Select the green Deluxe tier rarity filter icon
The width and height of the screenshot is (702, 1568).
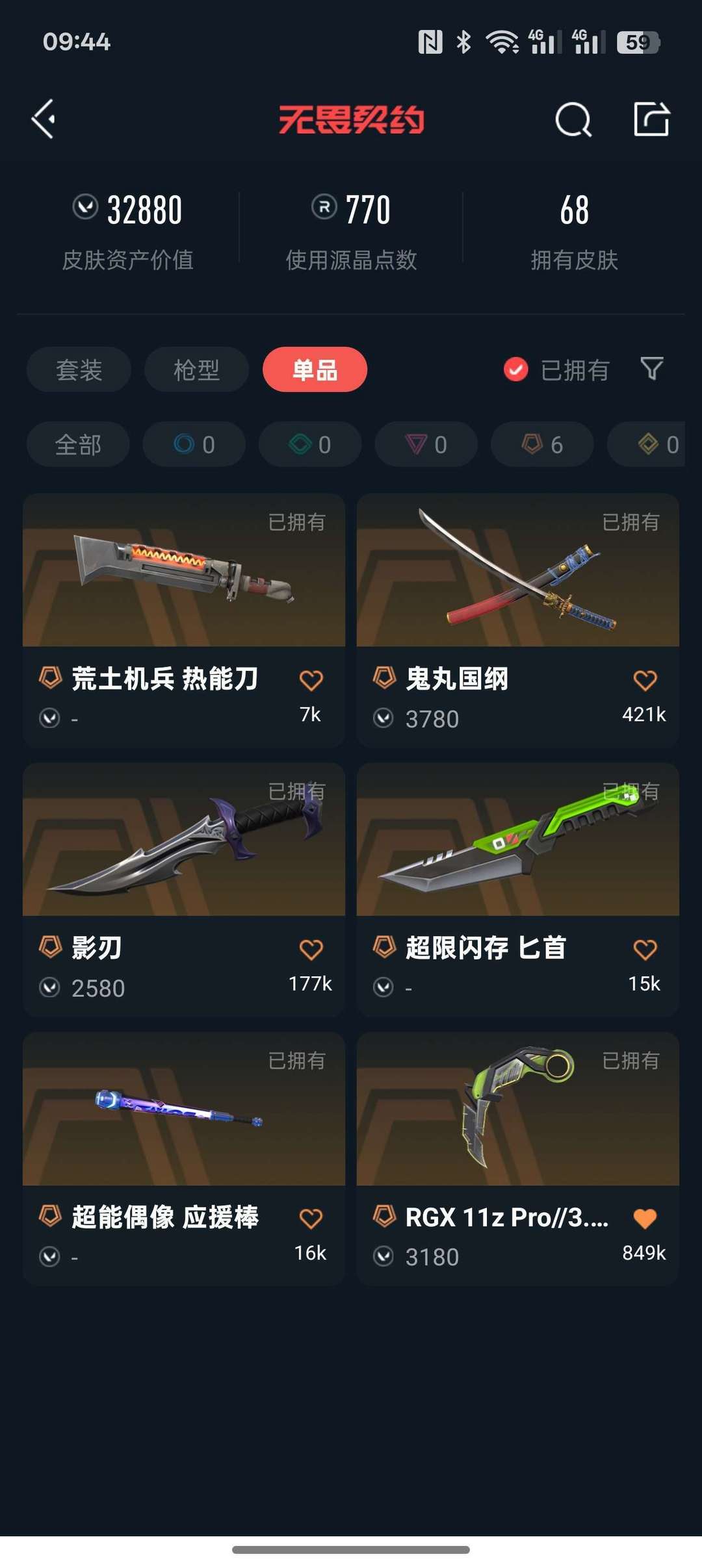(x=309, y=444)
